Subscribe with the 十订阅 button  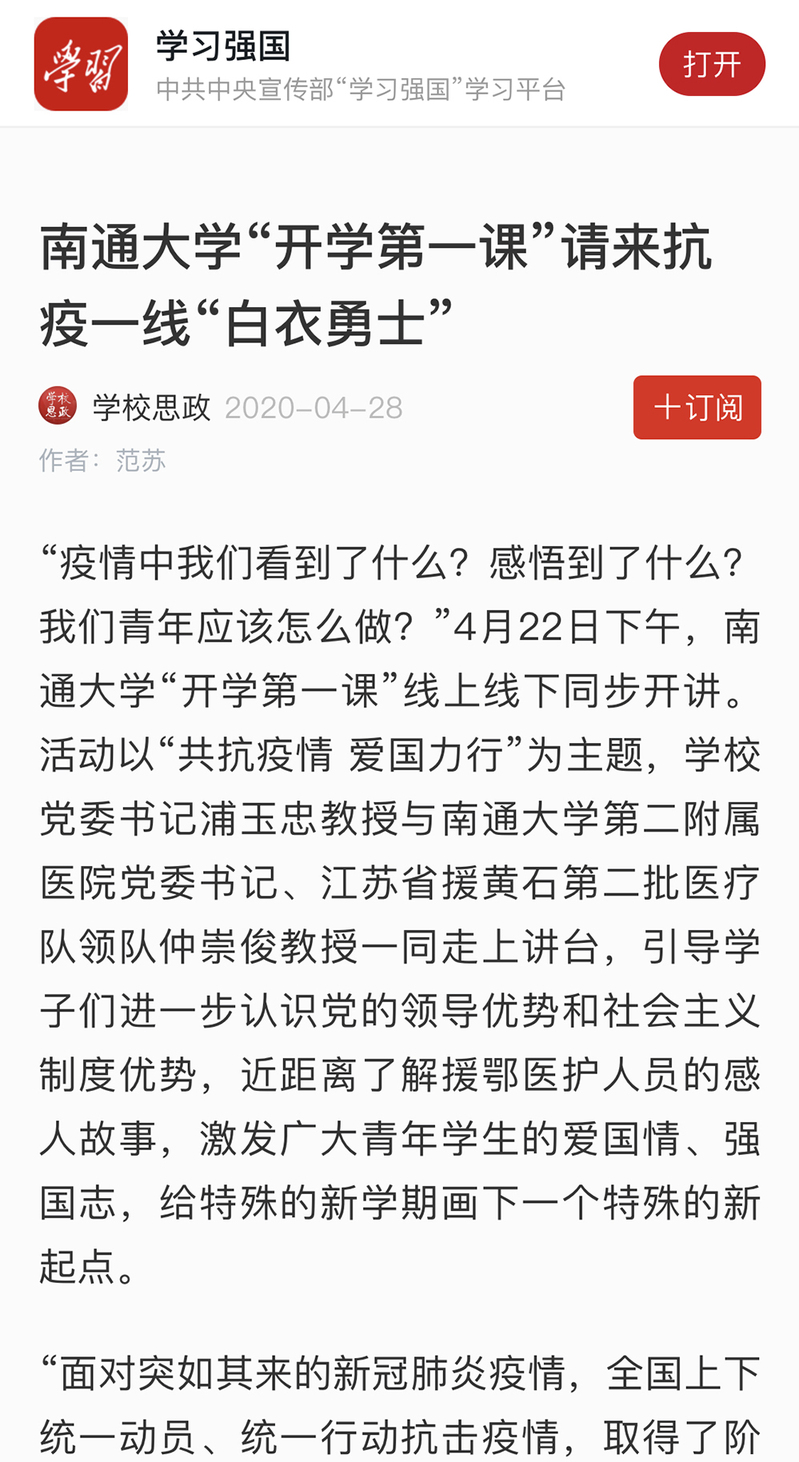click(x=697, y=407)
